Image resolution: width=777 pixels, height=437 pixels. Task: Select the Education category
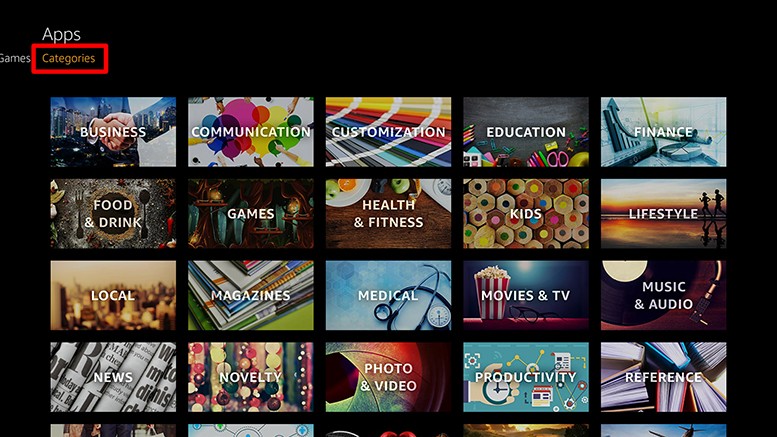(526, 131)
